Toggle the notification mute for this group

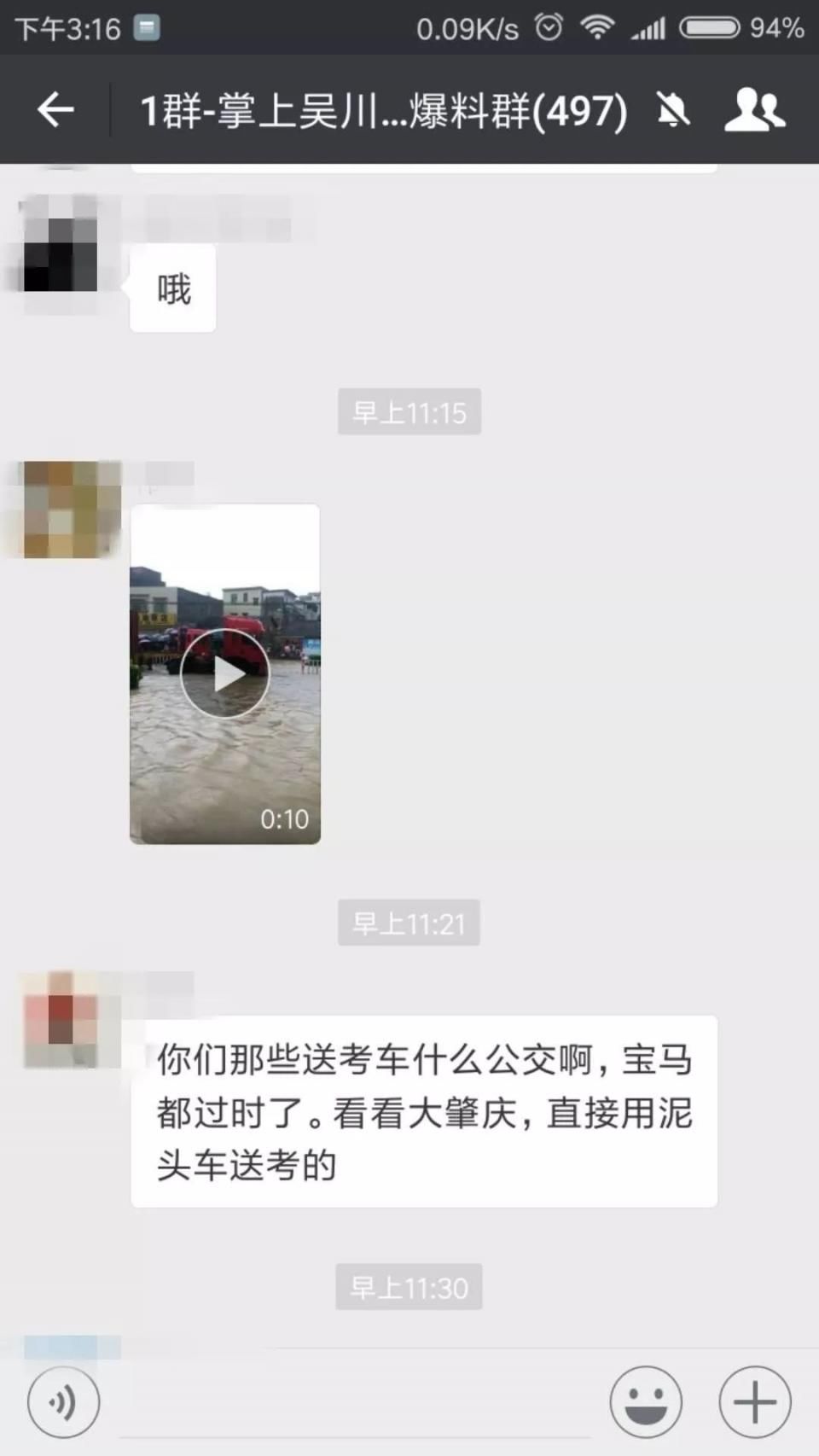point(673,108)
